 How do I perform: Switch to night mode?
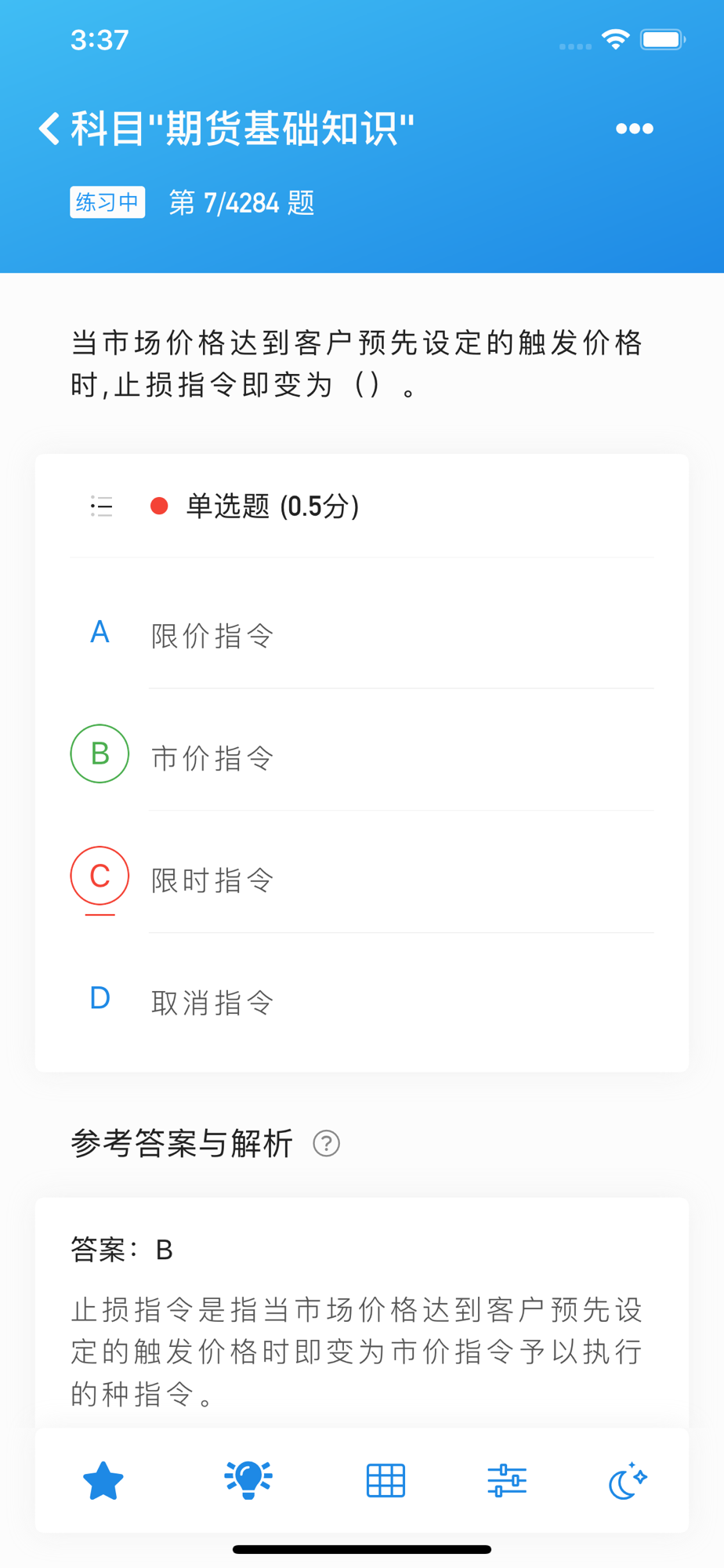tap(628, 1480)
